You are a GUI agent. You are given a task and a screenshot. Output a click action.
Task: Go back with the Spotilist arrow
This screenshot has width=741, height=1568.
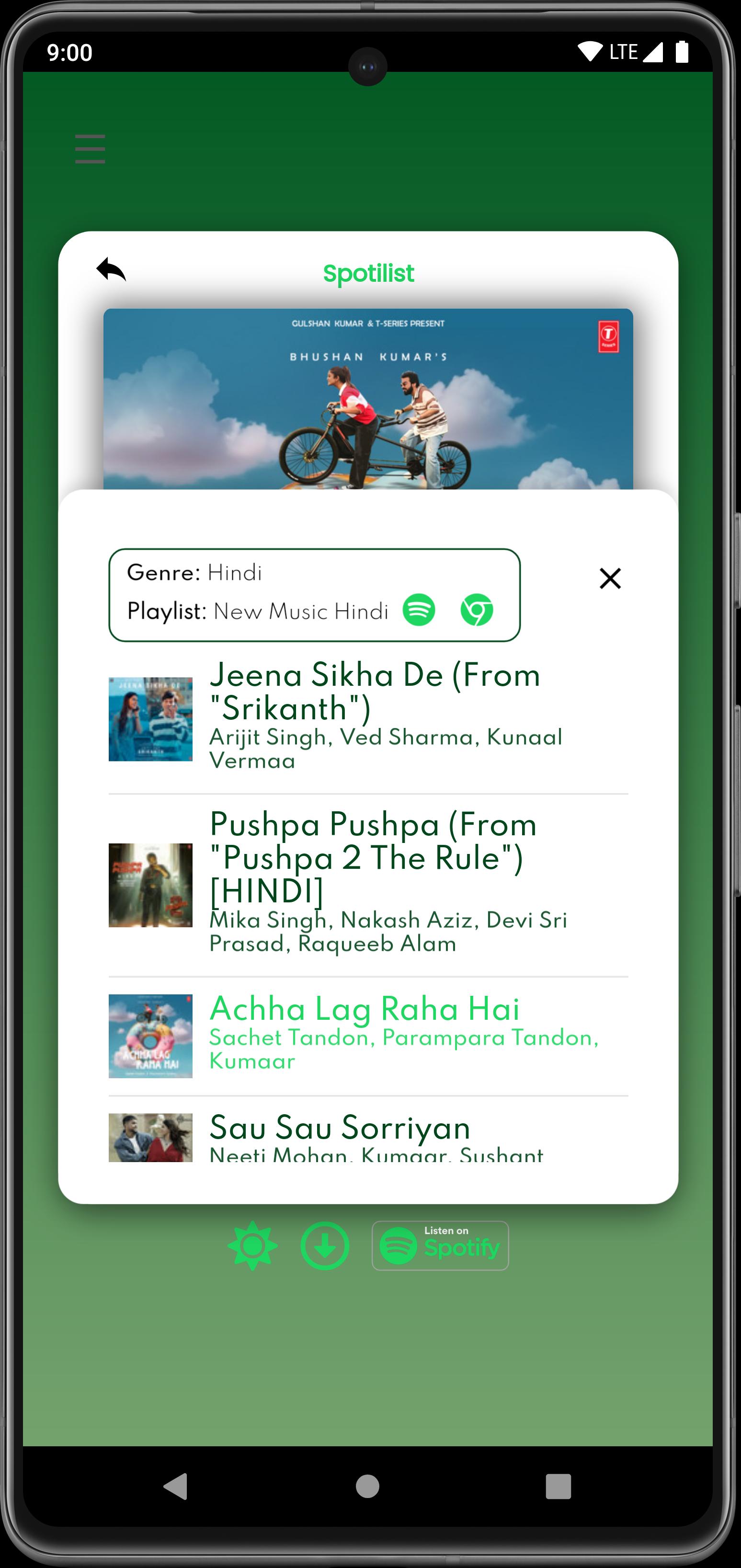[x=111, y=269]
